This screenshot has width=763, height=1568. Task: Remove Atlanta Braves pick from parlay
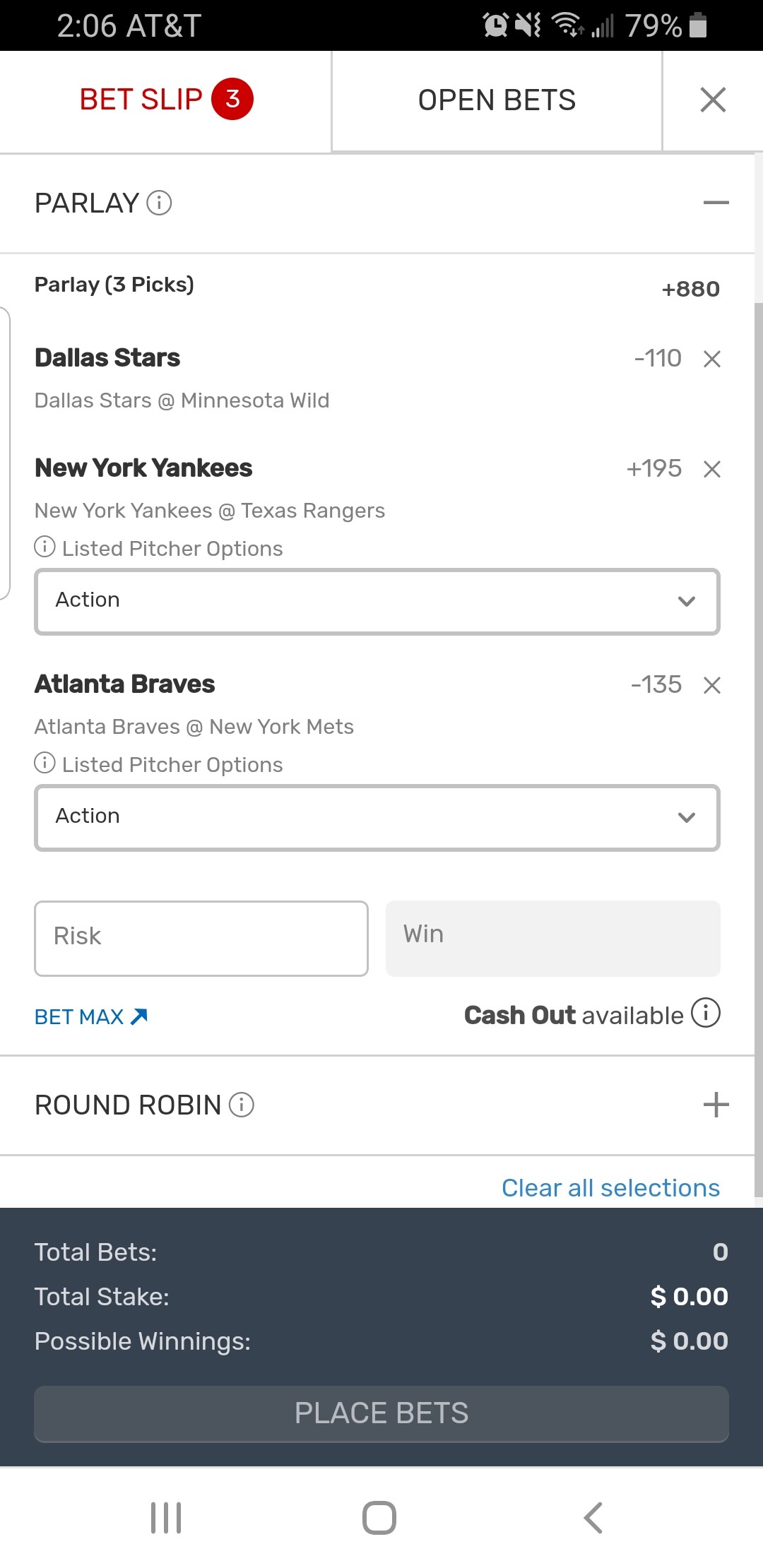[x=712, y=685]
